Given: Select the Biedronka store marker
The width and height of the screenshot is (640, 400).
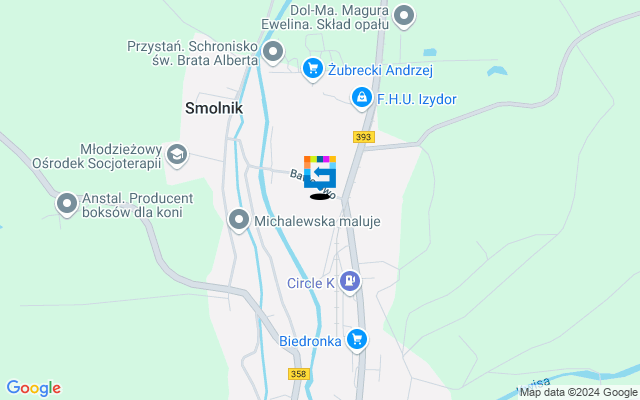Looking at the screenshot, I should pyautogui.click(x=357, y=340).
